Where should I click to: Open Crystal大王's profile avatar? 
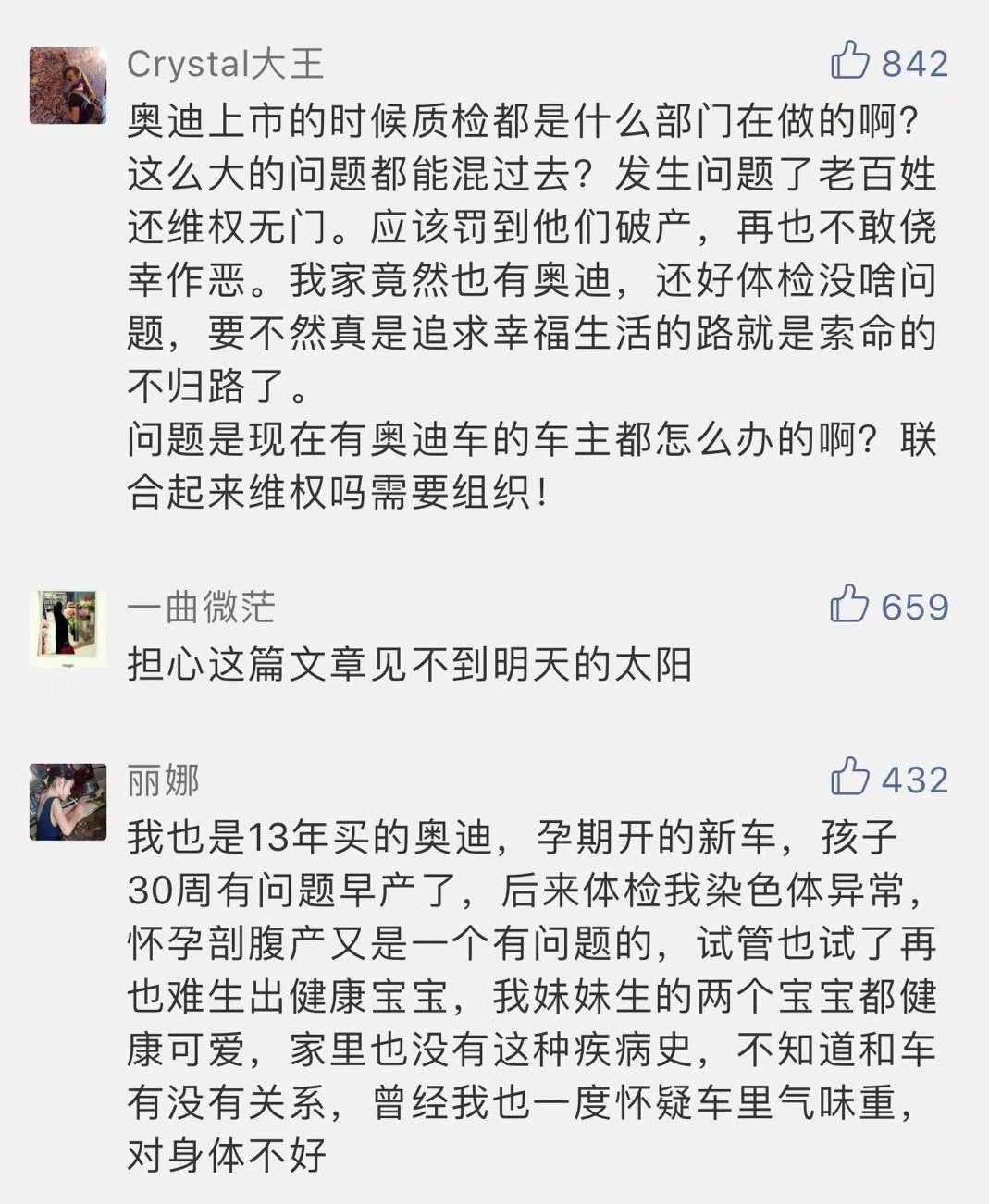click(68, 85)
